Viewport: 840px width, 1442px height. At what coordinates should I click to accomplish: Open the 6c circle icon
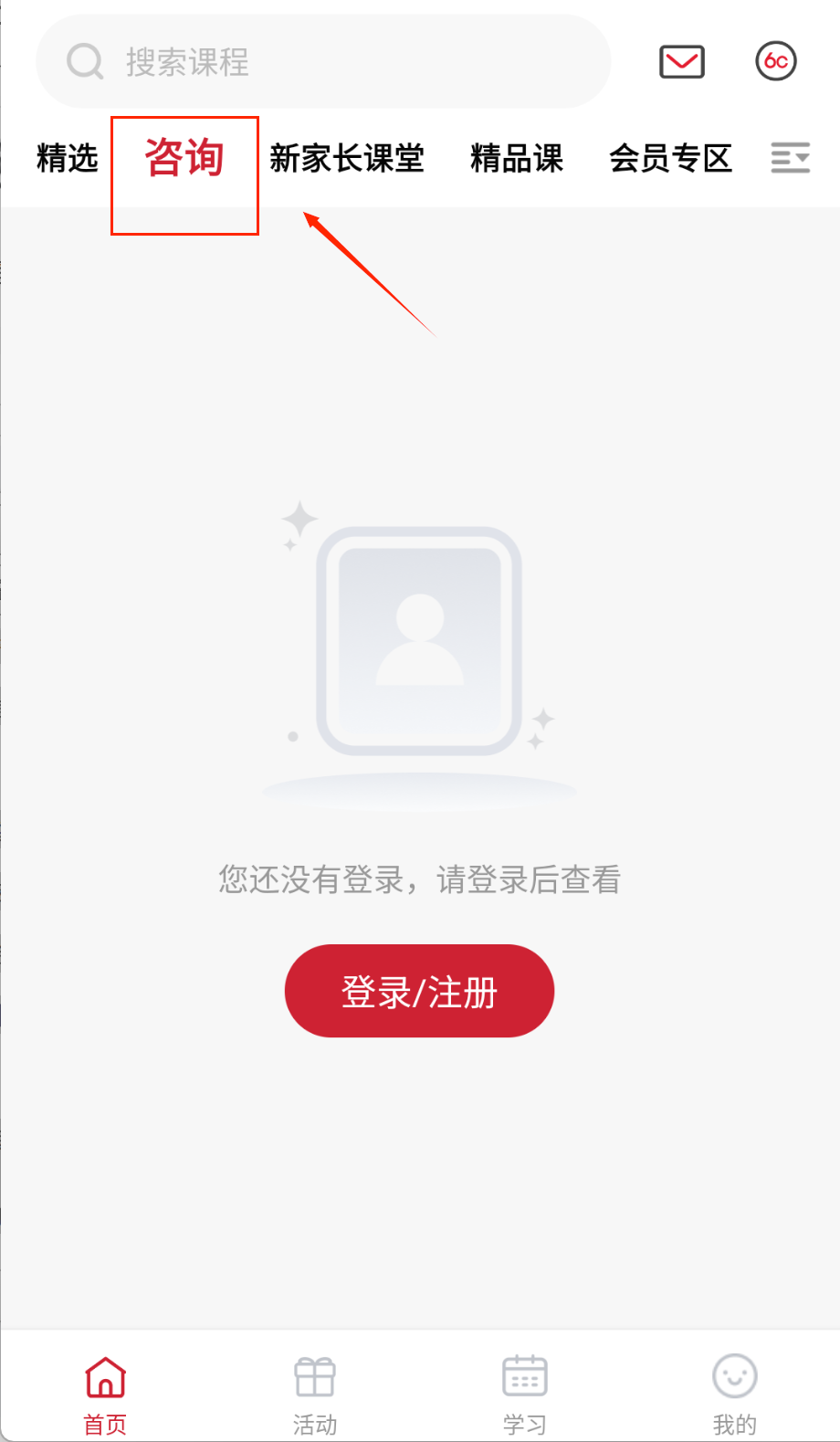[776, 61]
